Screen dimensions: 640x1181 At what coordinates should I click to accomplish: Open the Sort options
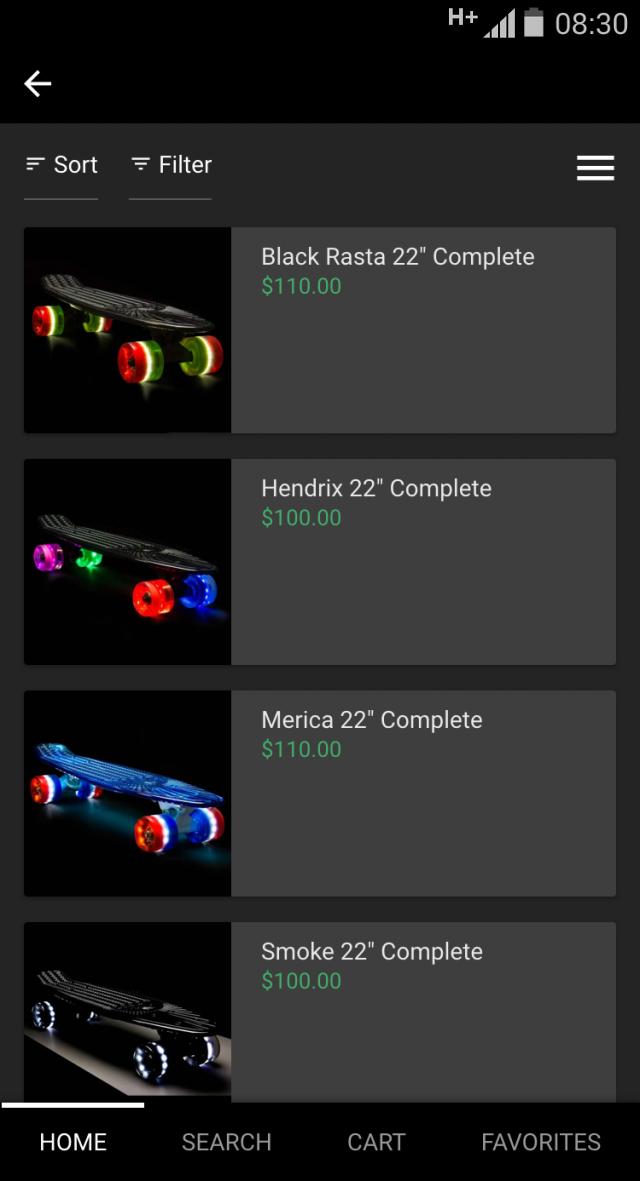point(62,165)
